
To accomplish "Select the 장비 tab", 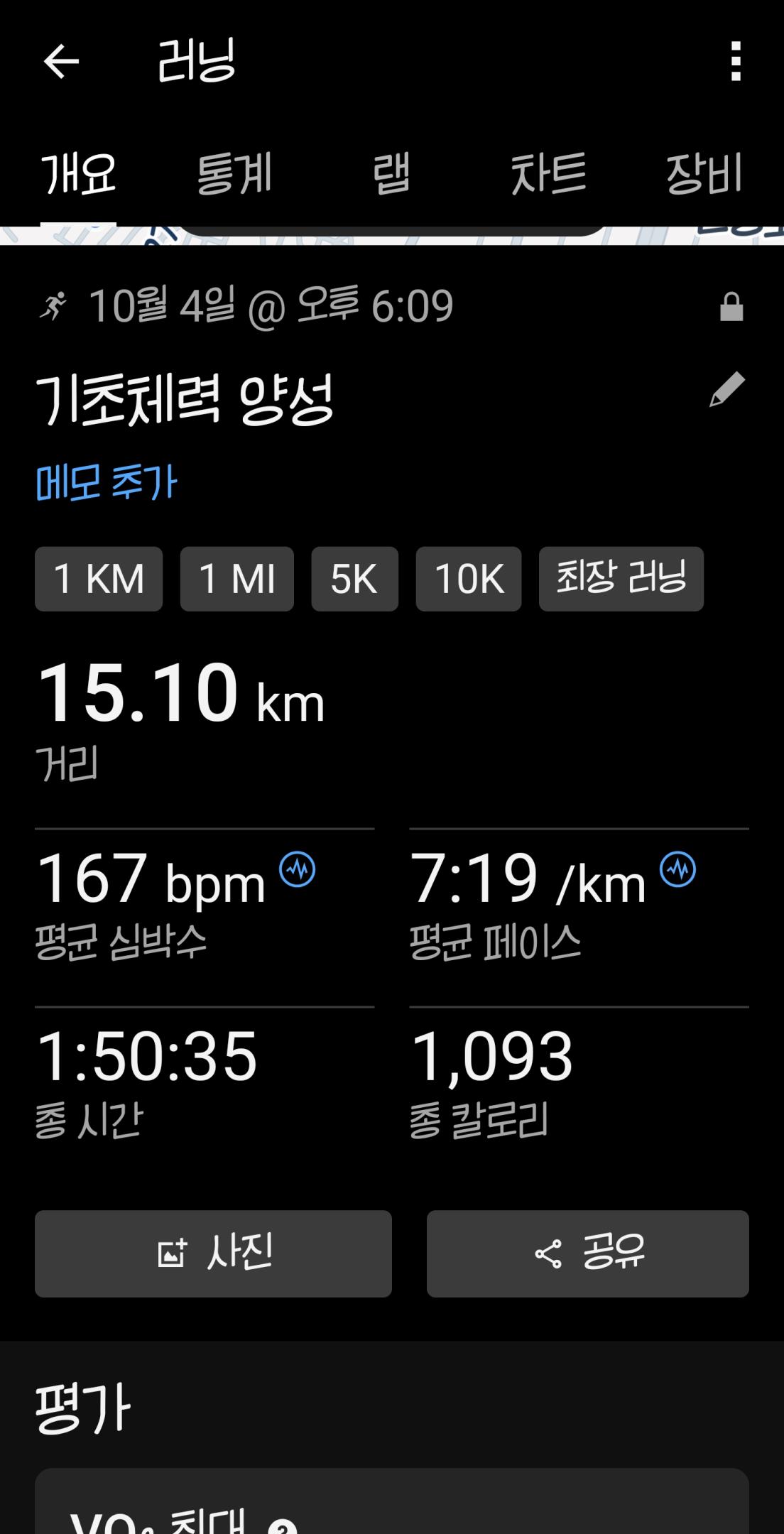I will click(x=704, y=174).
